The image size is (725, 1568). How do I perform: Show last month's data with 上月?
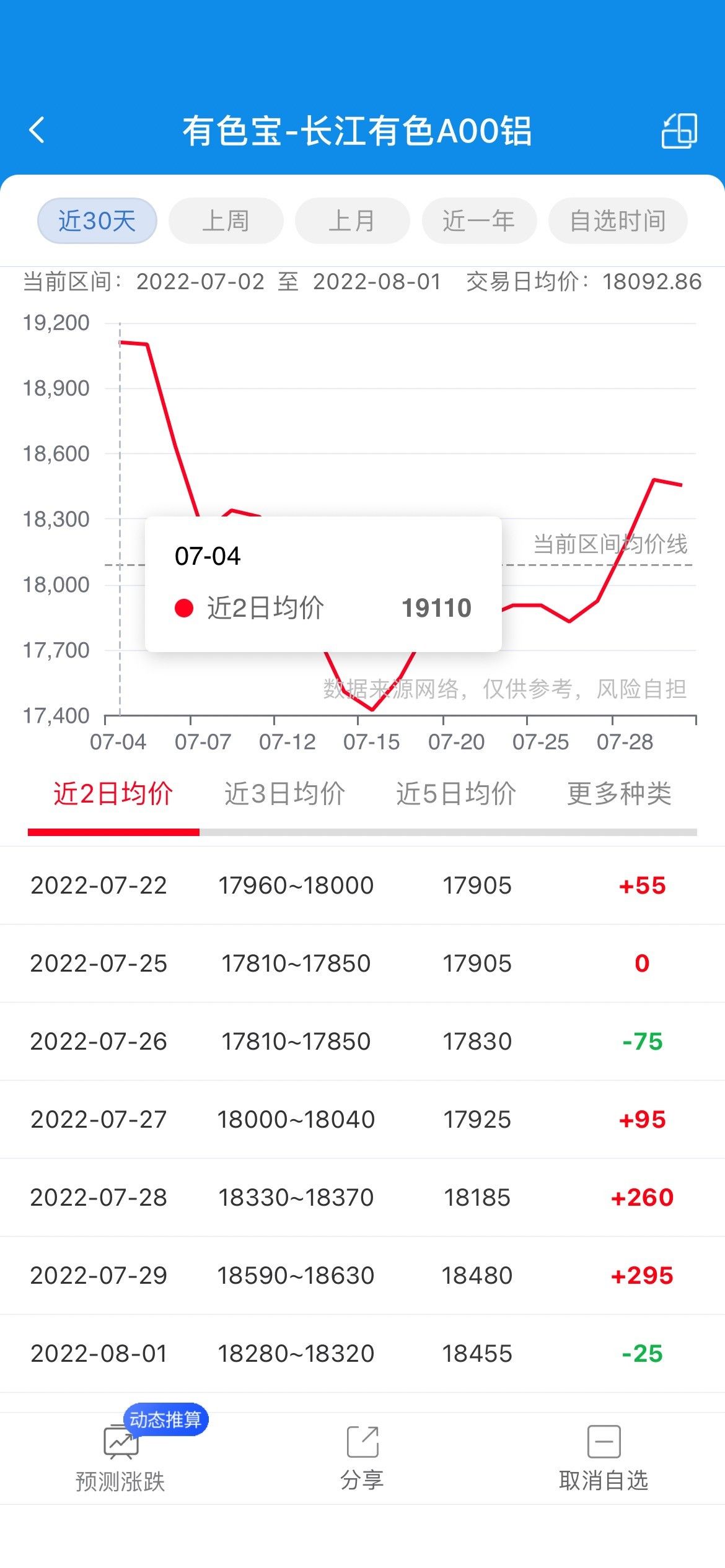(x=352, y=221)
